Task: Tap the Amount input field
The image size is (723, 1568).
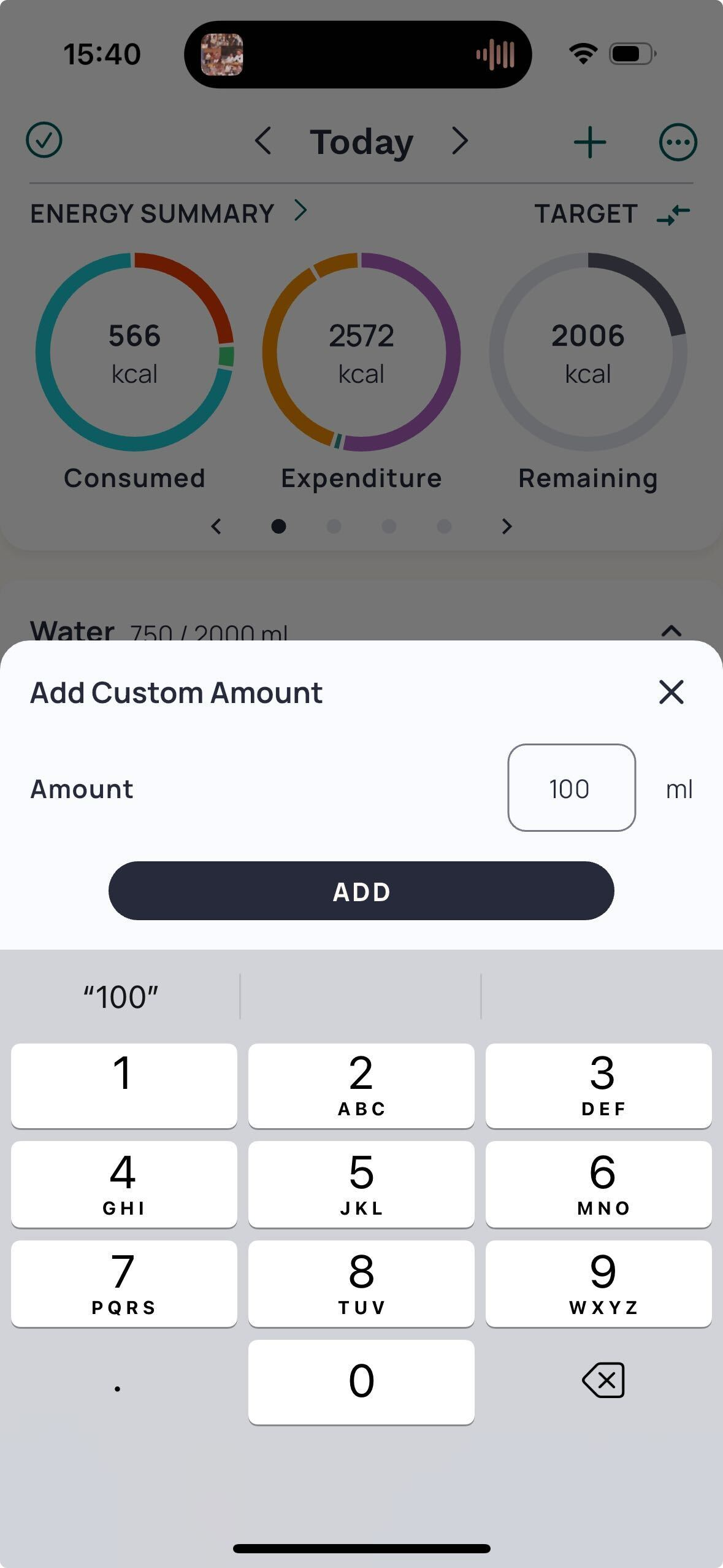Action: point(571,788)
